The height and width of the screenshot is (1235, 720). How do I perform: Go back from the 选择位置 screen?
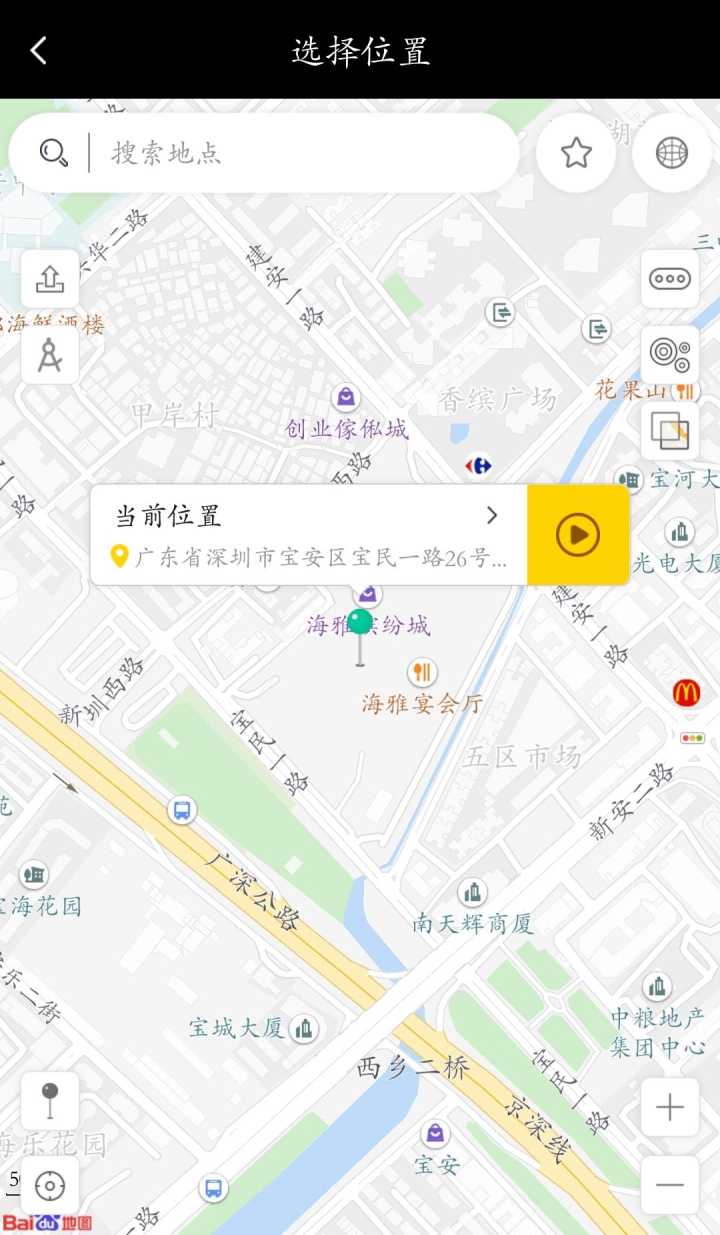(39, 50)
